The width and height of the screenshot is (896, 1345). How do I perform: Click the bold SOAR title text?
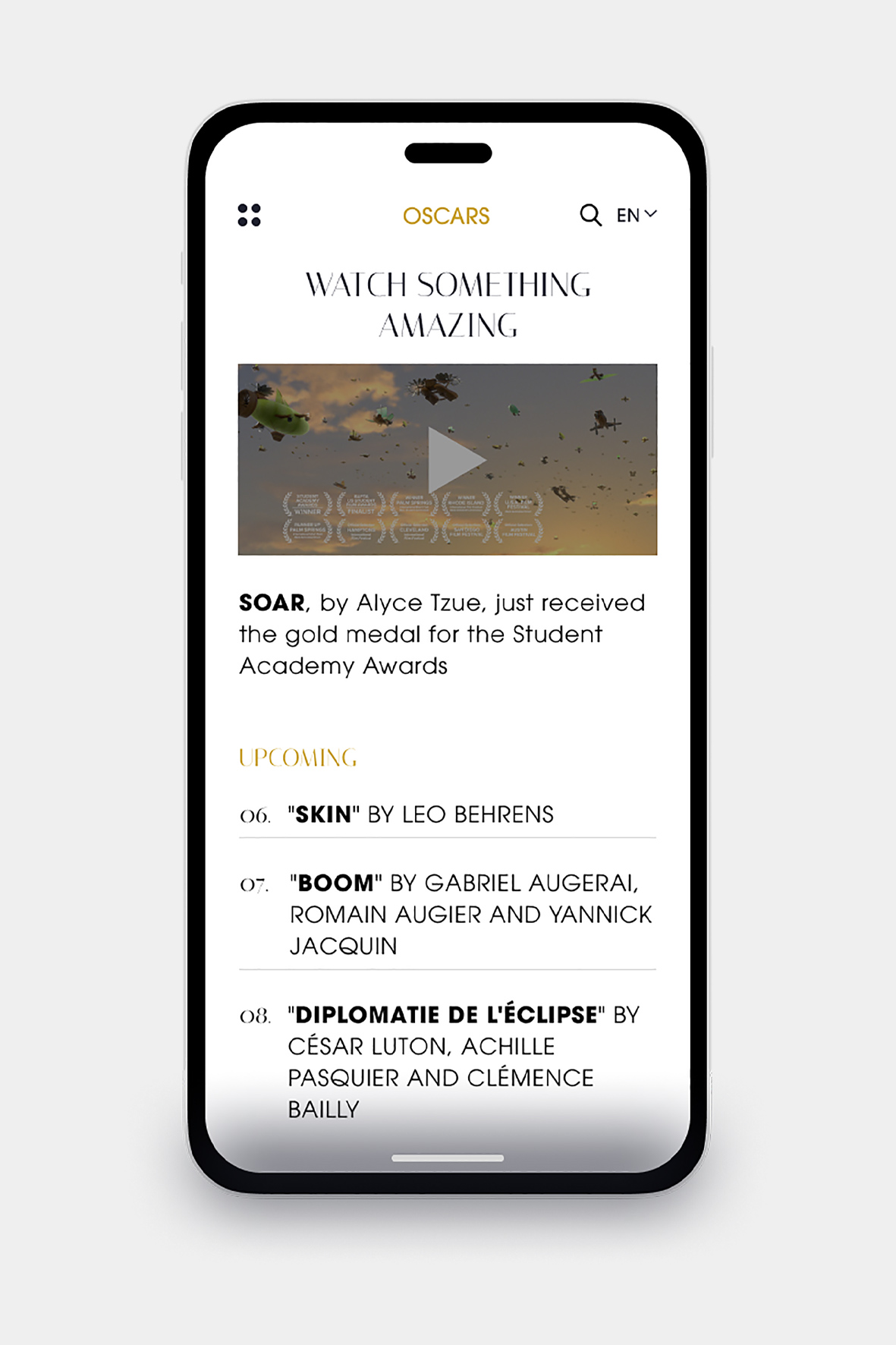269,603
